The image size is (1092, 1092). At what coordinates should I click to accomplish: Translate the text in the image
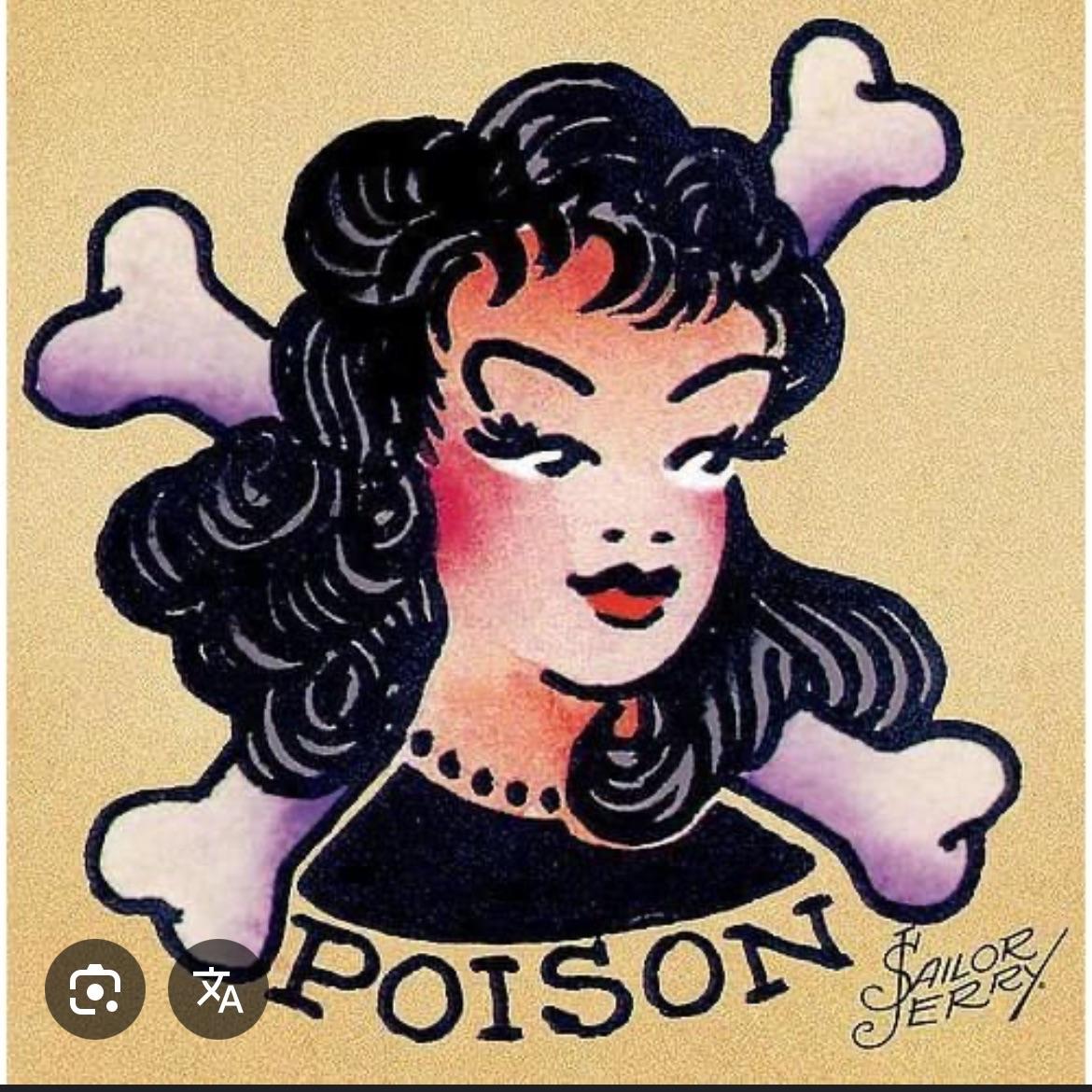point(218,988)
